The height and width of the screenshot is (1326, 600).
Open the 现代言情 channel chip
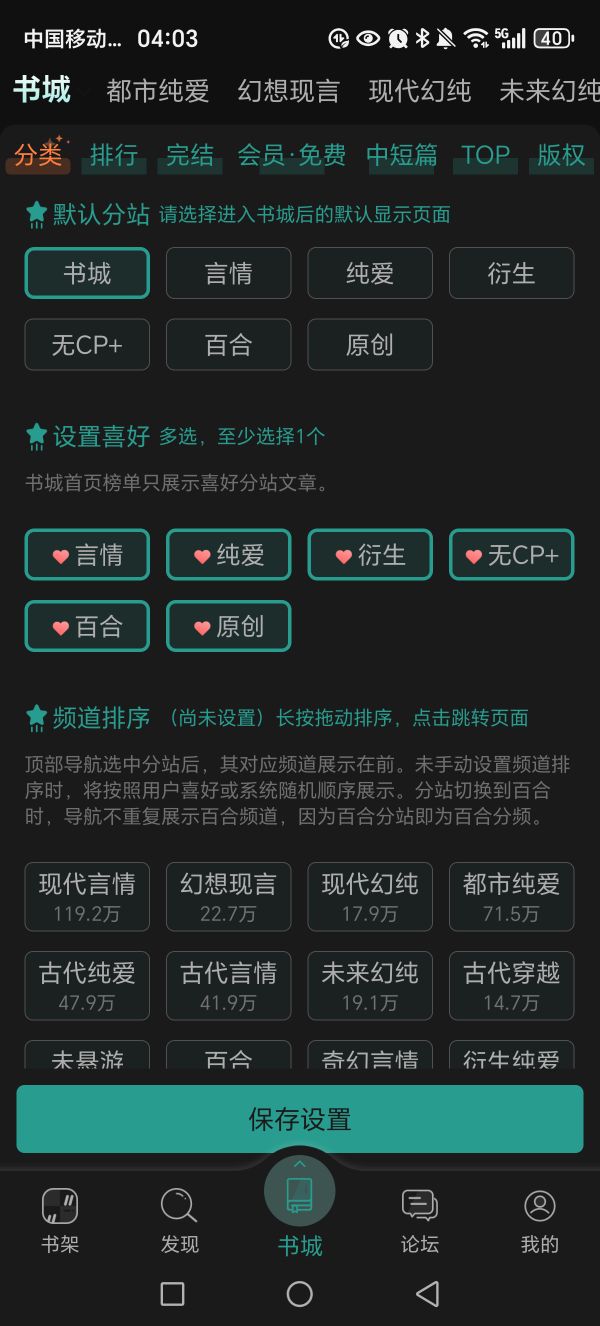(87, 896)
